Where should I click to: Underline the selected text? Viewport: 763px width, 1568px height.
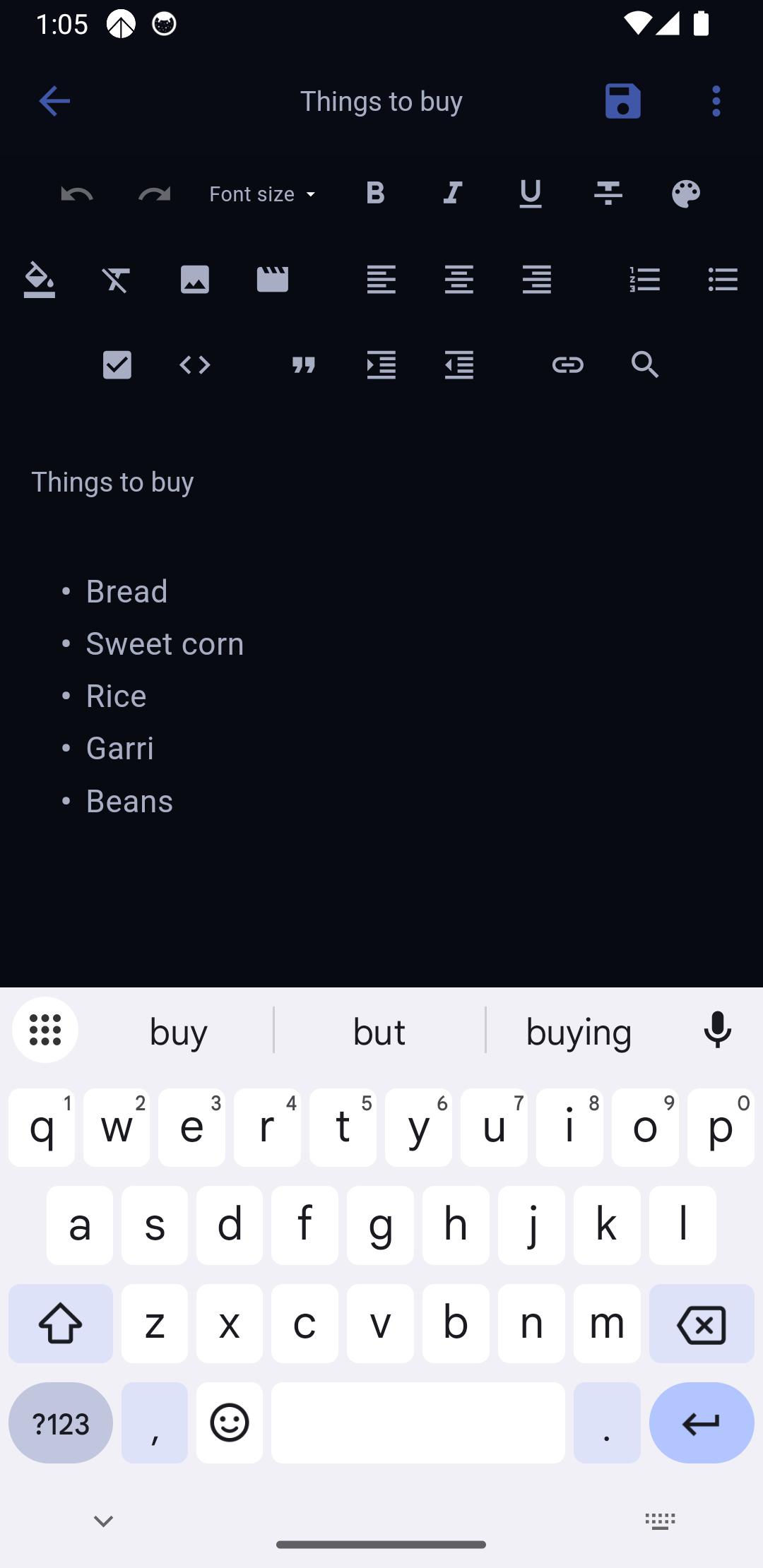(x=531, y=194)
